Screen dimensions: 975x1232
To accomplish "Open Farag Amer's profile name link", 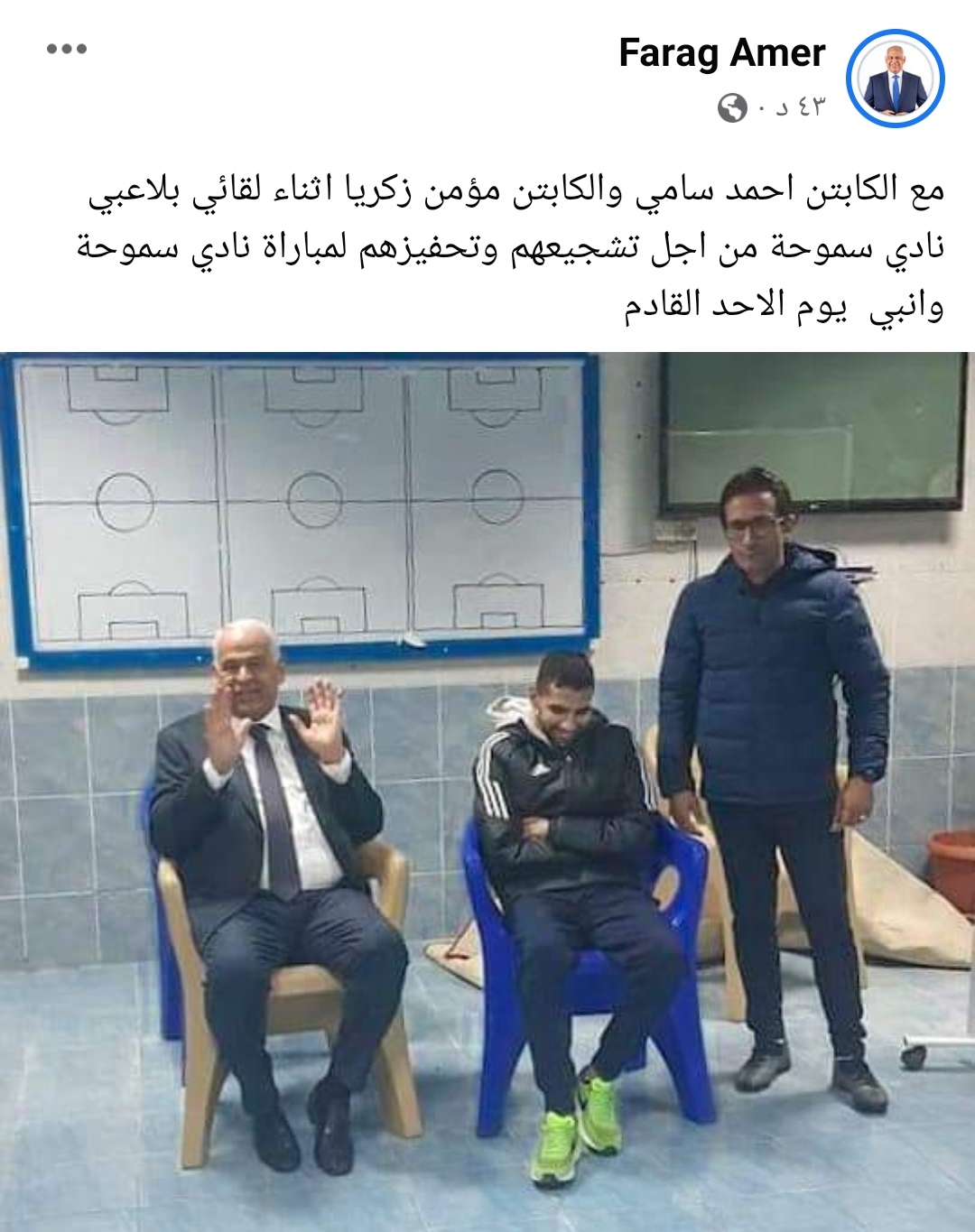I will pyautogui.click(x=721, y=53).
